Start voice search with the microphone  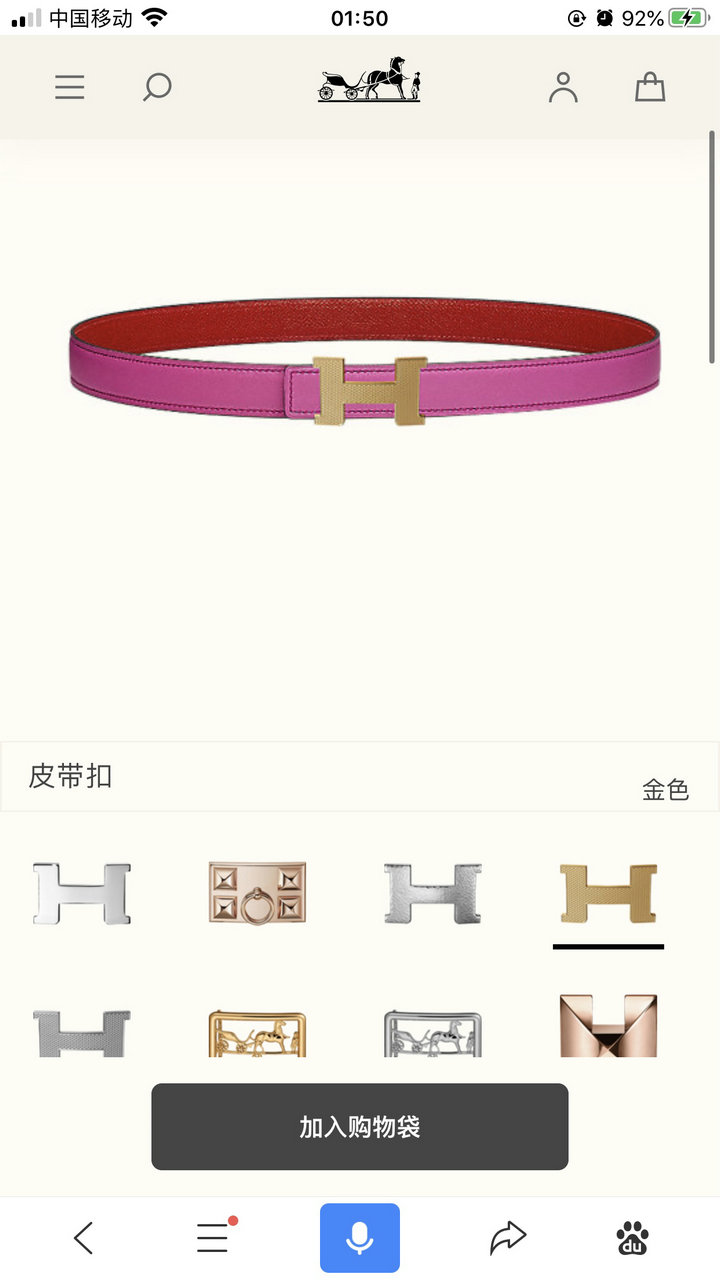pyautogui.click(x=360, y=1238)
